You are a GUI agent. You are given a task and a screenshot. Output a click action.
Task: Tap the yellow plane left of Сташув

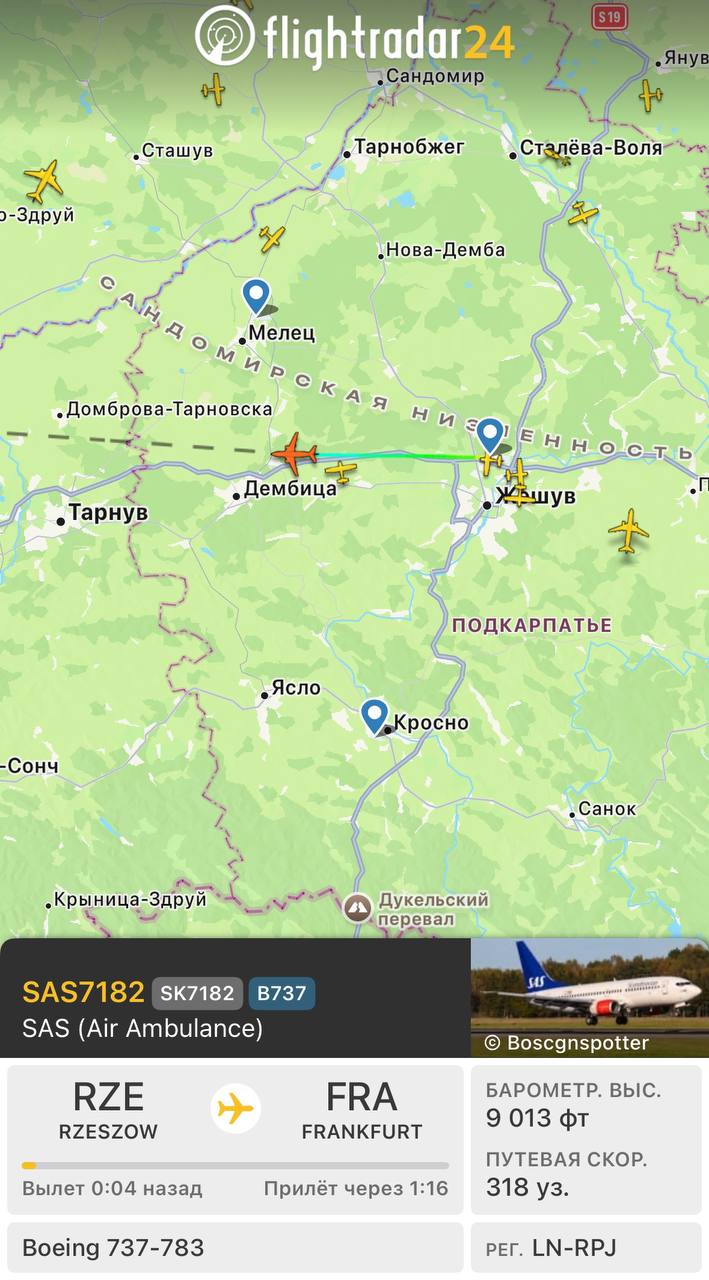tap(43, 181)
